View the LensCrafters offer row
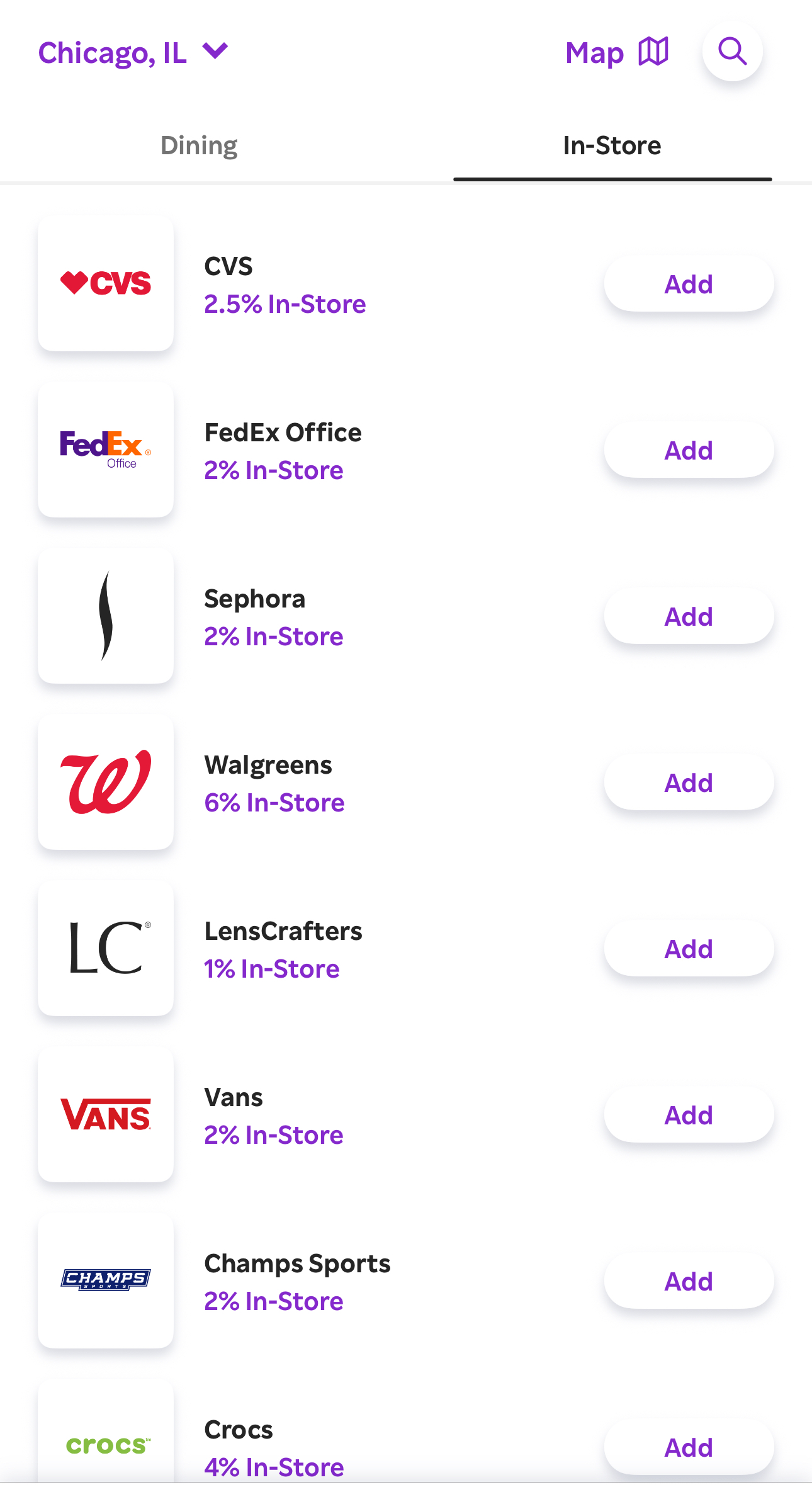 point(283,949)
